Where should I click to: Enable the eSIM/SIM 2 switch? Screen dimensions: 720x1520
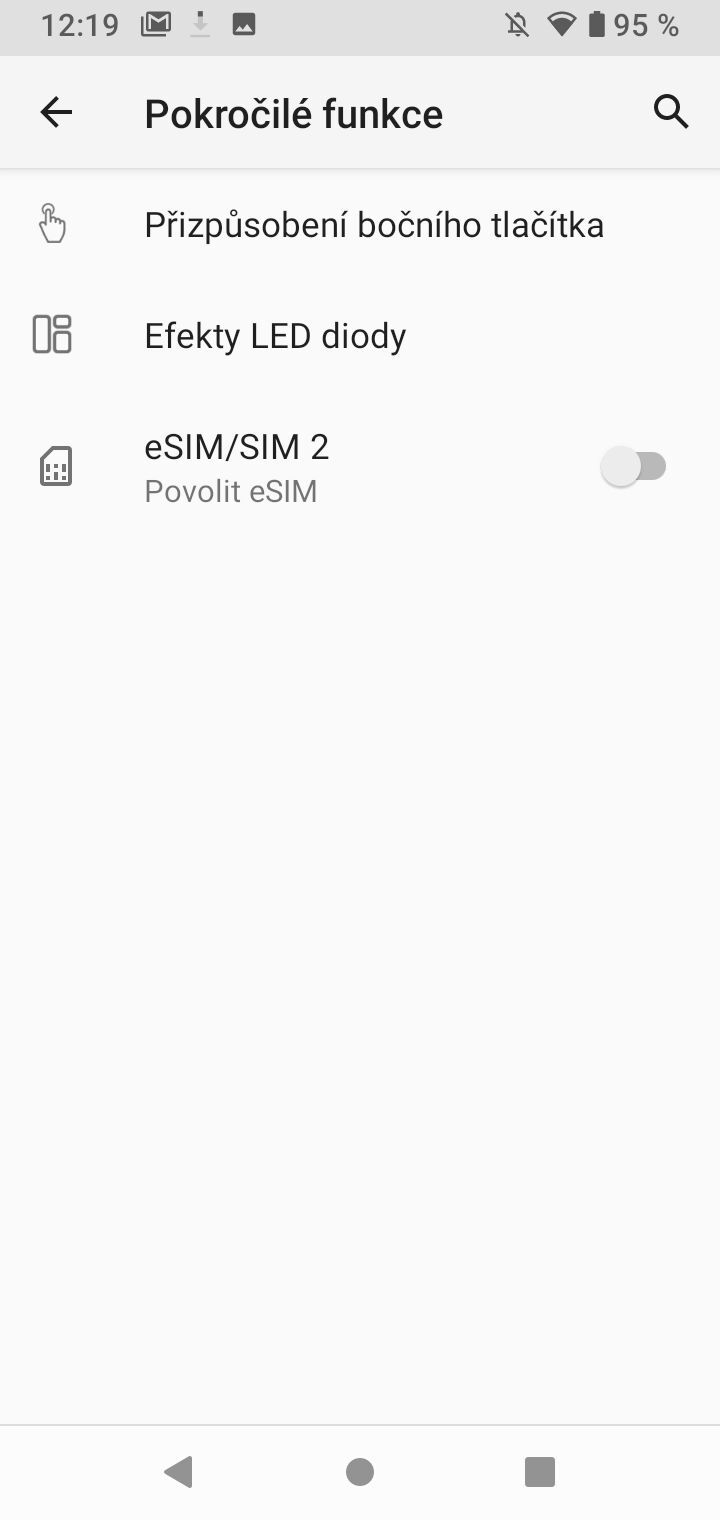(634, 467)
